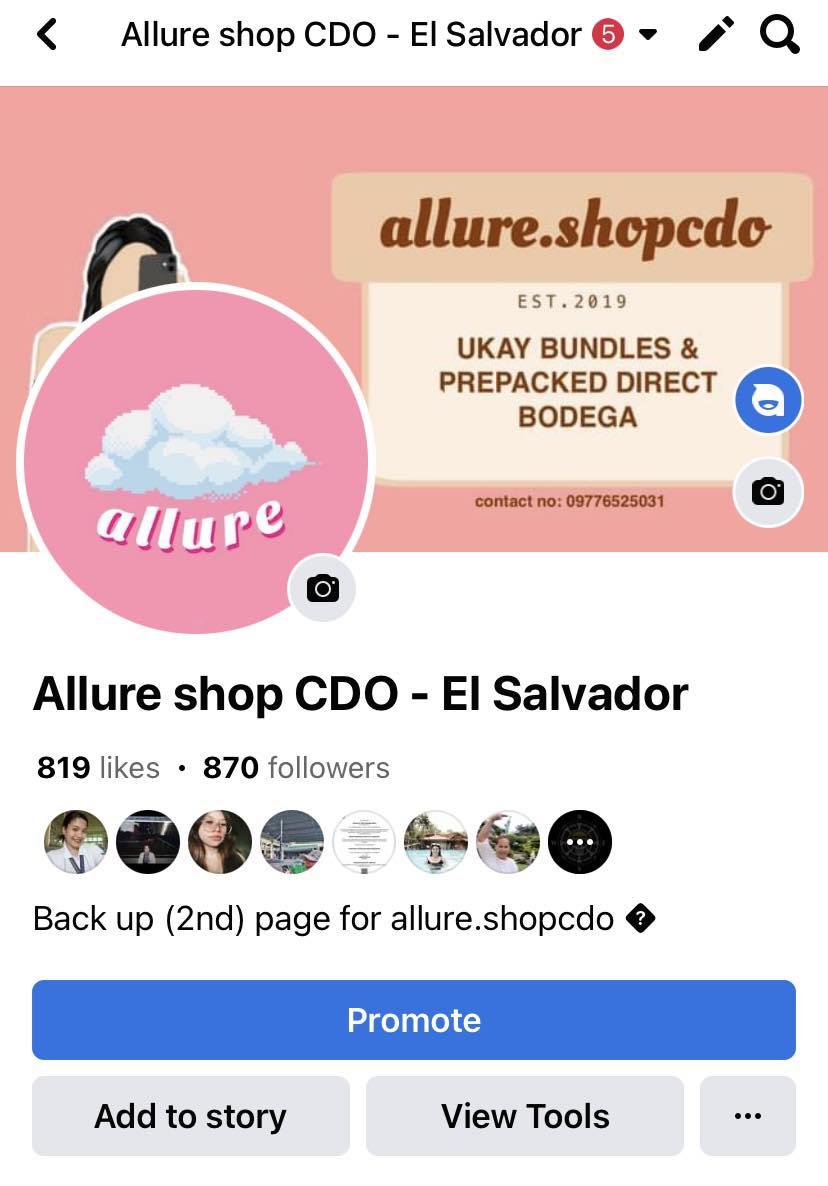The image size is (828, 1186).
Task: Open the page switcher dropdown arrow
Action: click(x=648, y=36)
